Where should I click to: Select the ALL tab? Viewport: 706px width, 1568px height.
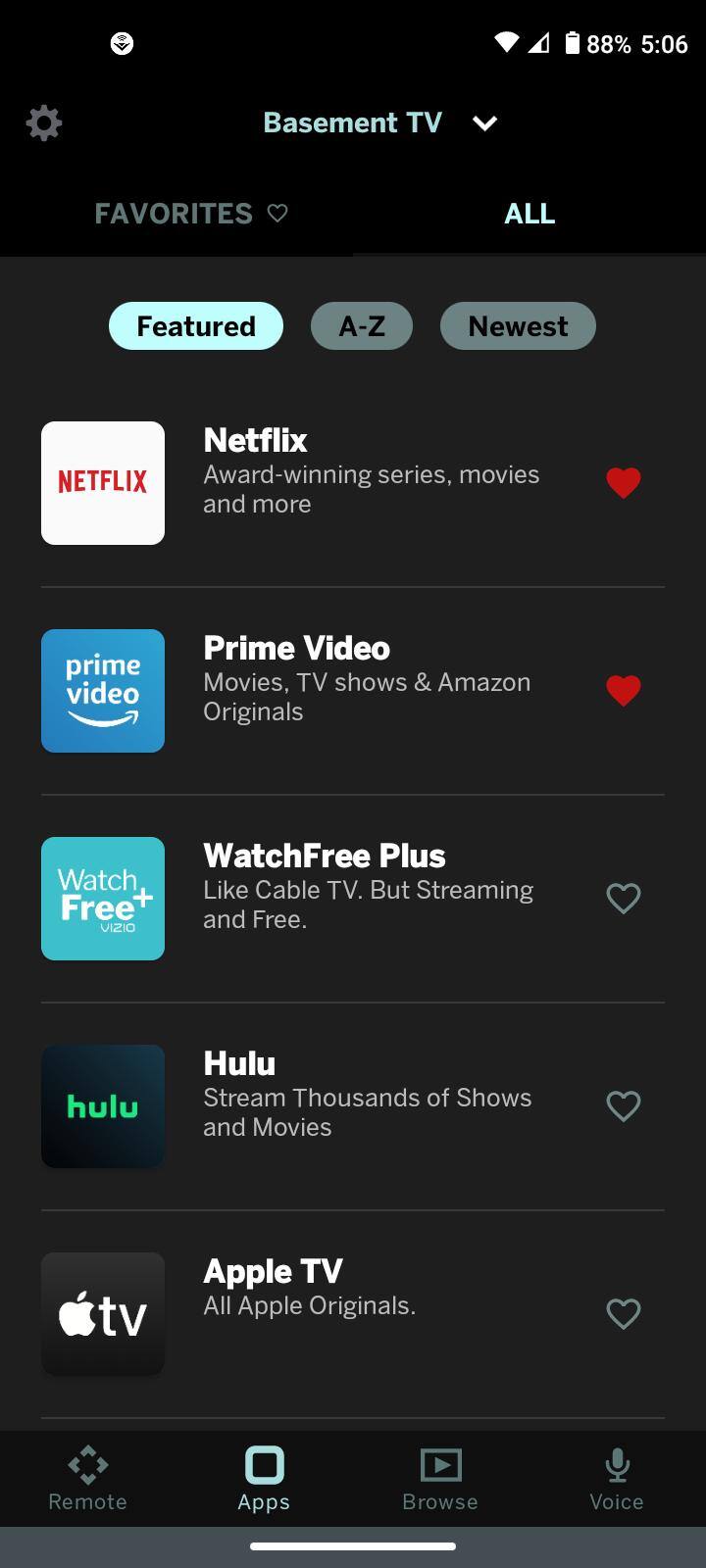tap(529, 214)
